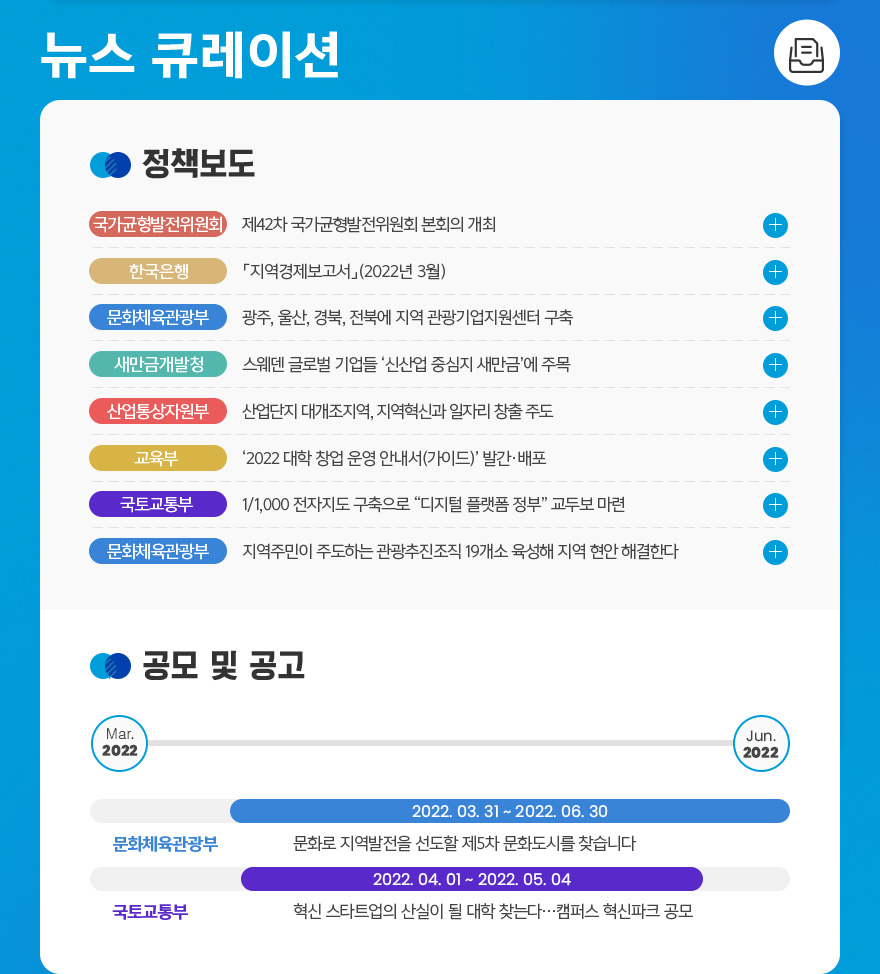Tap the plus for the 관광추진조직 19개소 육성 article

775,552
